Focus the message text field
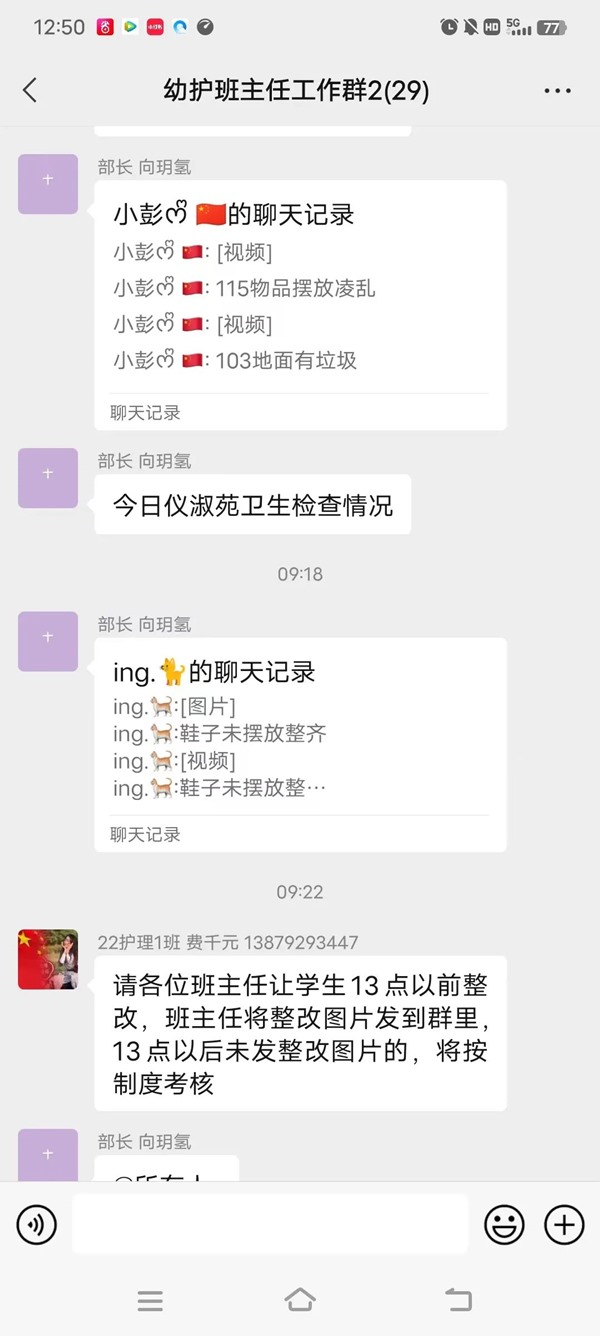Viewport: 600px width, 1336px height. tap(270, 1224)
